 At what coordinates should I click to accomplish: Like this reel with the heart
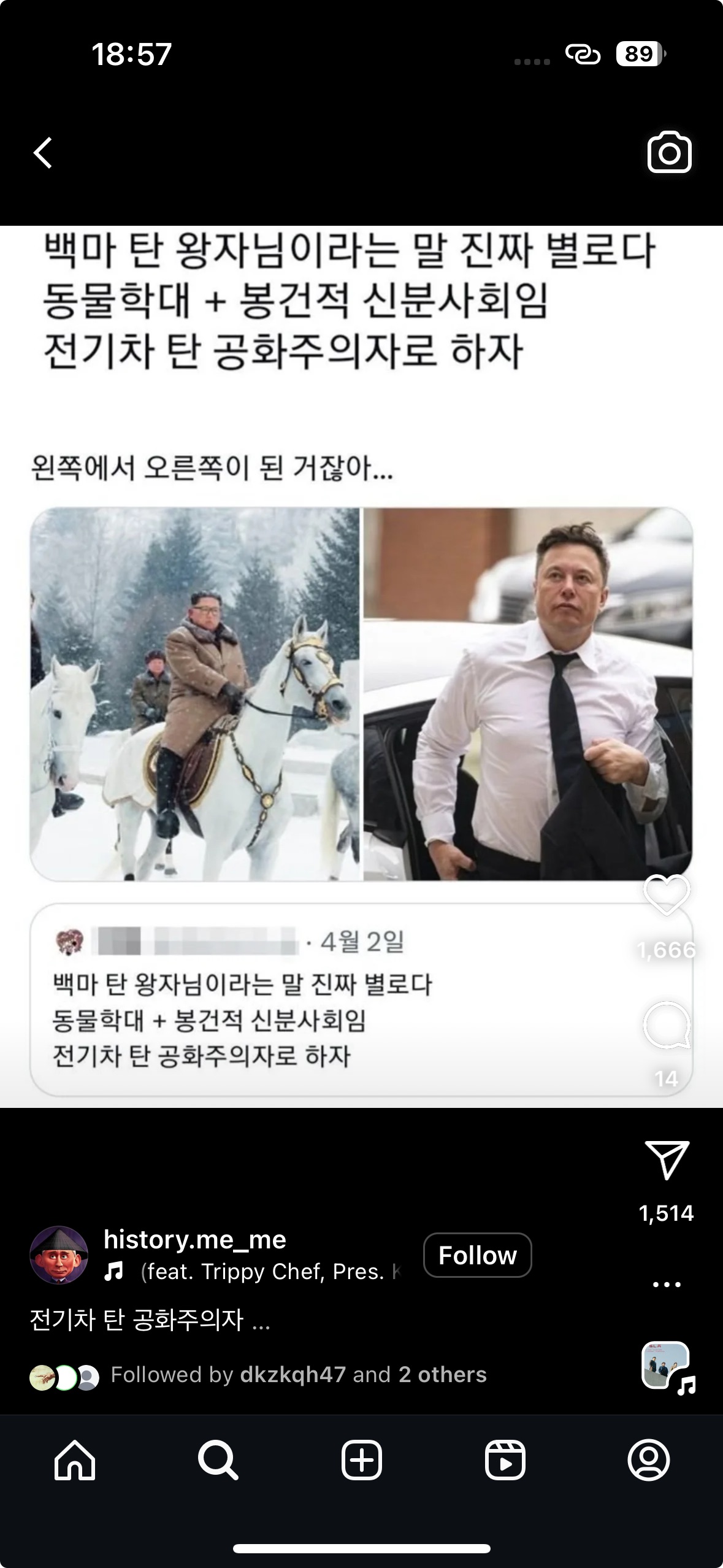(x=667, y=896)
